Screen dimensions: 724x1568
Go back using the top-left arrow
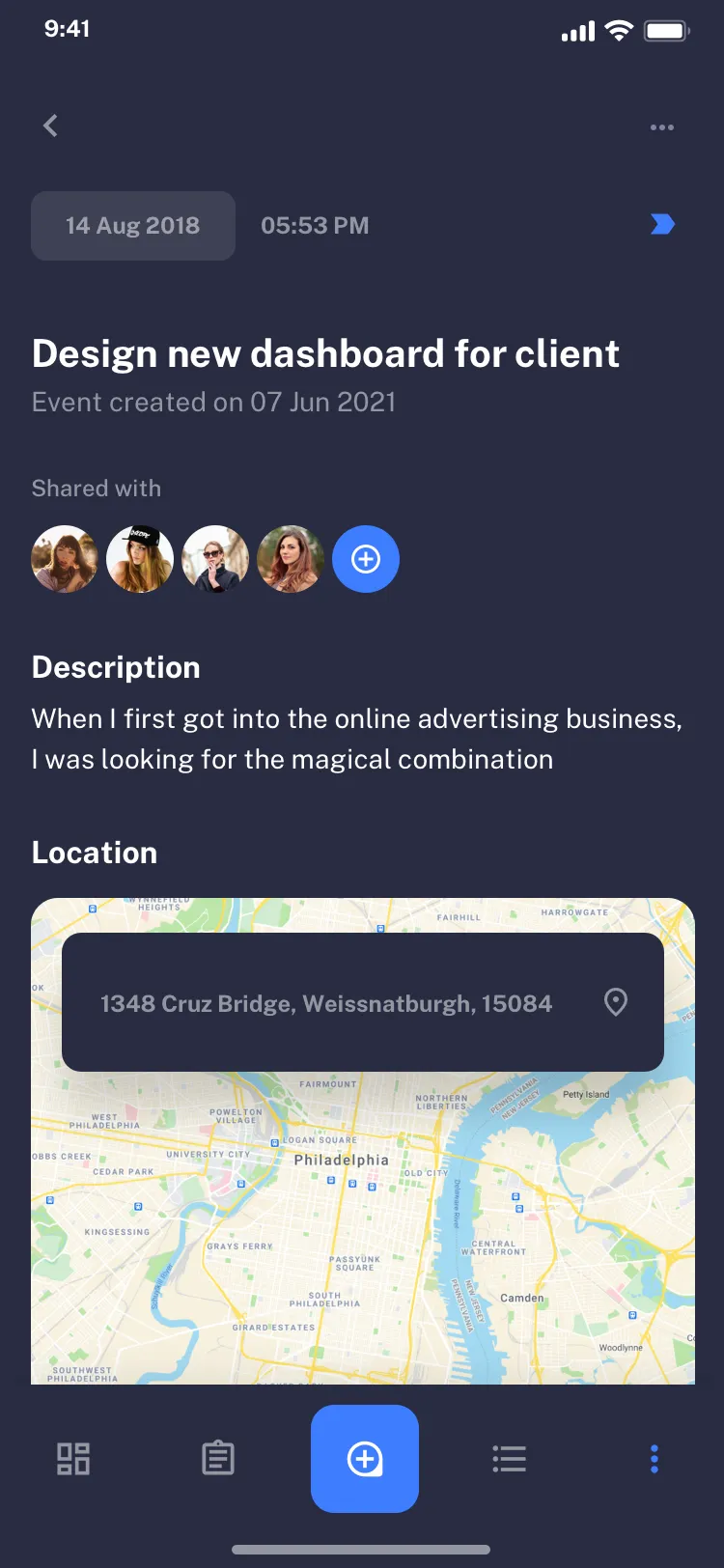click(x=51, y=126)
